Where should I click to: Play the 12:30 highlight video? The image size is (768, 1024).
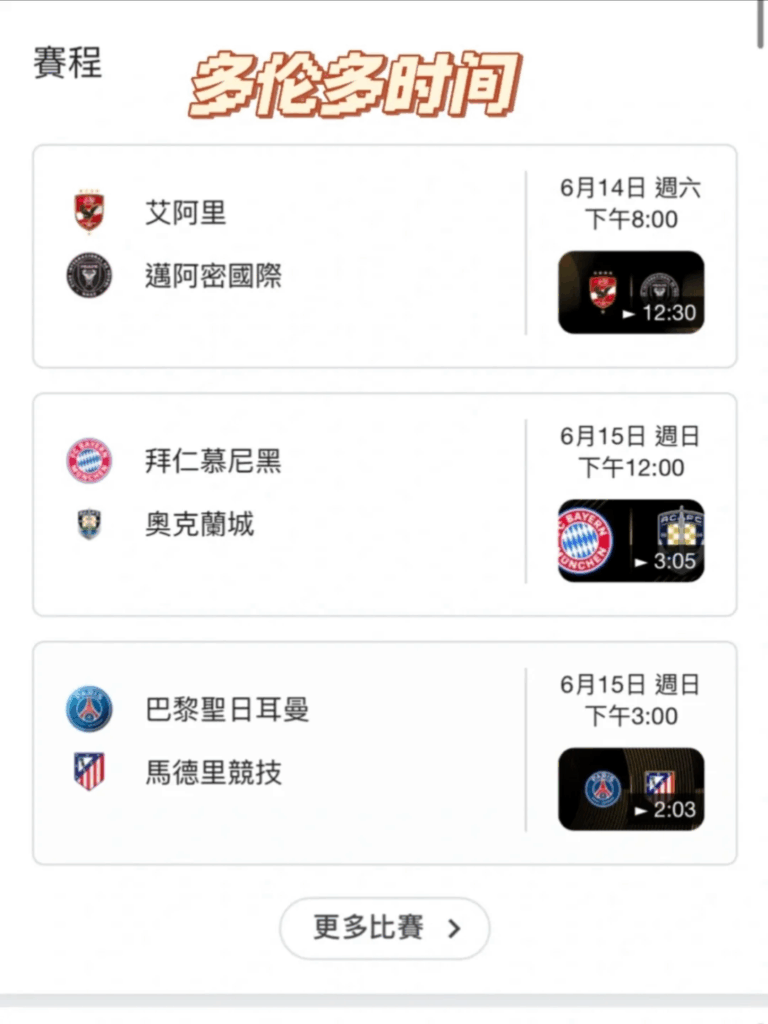click(x=631, y=292)
